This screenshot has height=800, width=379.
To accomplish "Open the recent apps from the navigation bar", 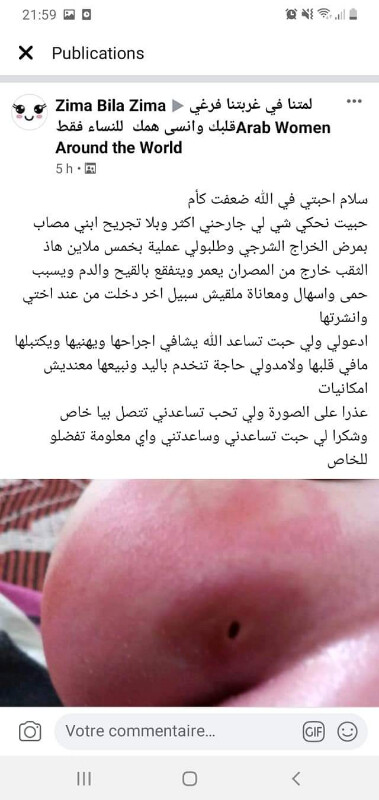I will 84,779.
